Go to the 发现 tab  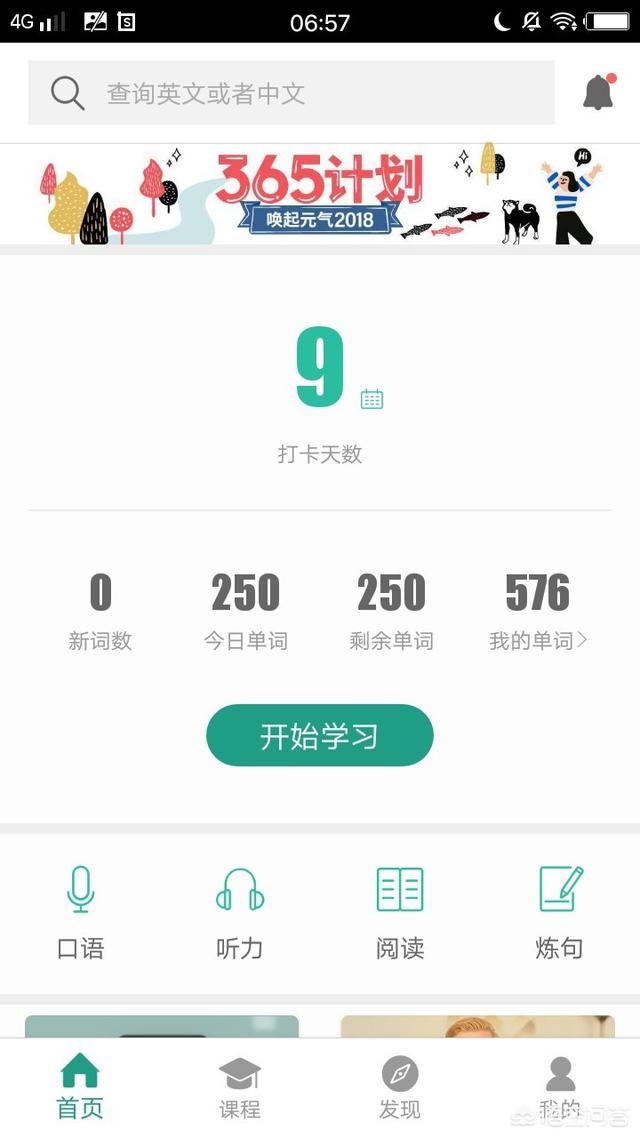[400, 1087]
